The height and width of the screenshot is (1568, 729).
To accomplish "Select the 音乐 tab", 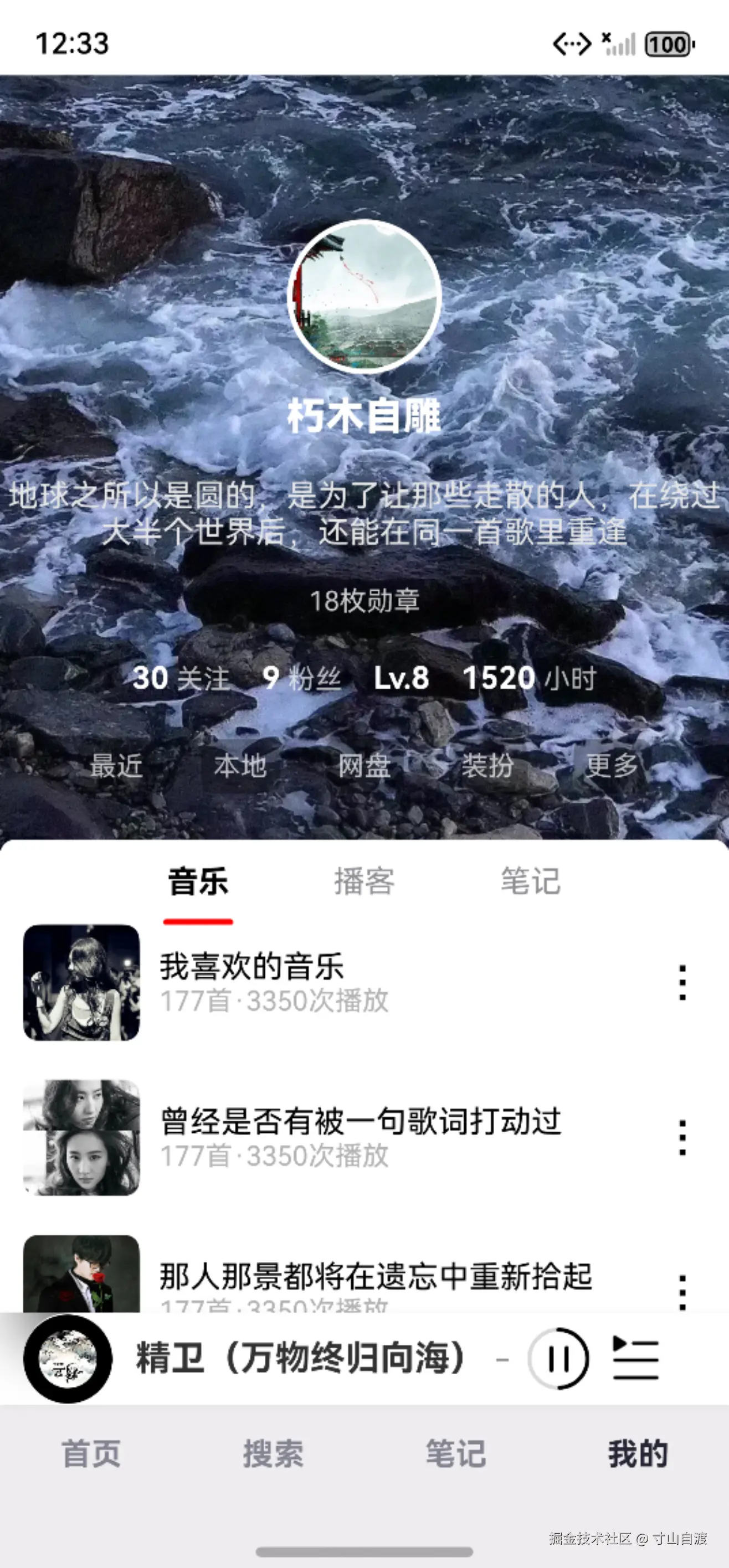I will point(198,881).
